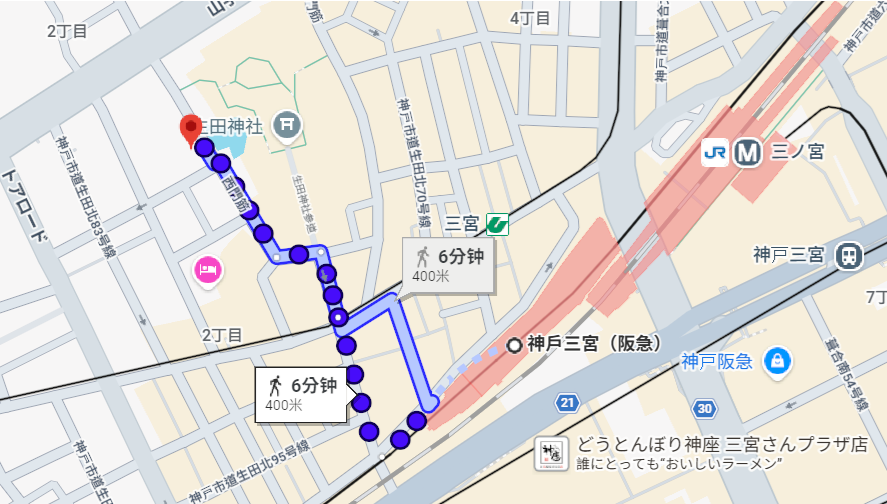Open the 生田神社 shrine marker

click(287, 125)
